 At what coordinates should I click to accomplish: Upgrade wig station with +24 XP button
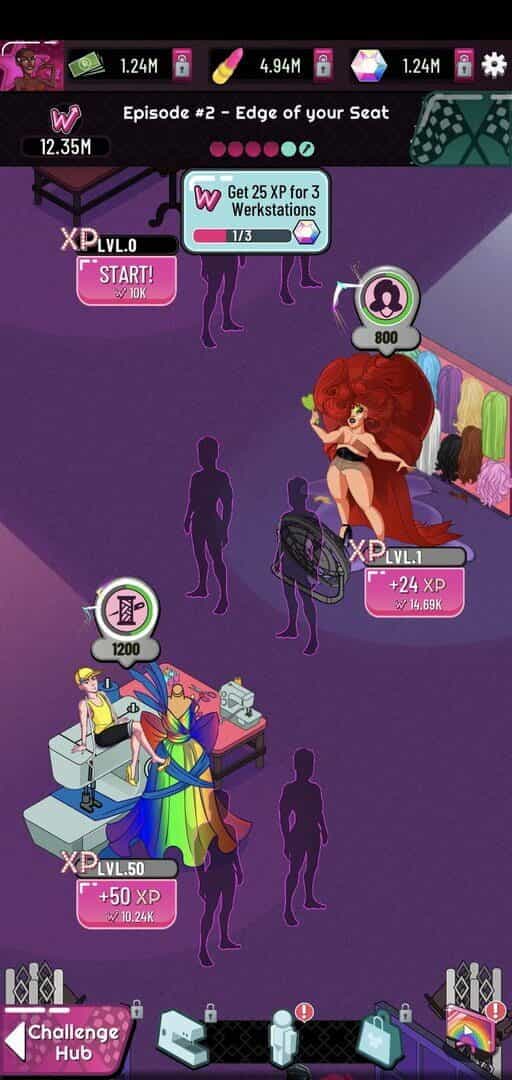[x=414, y=592]
